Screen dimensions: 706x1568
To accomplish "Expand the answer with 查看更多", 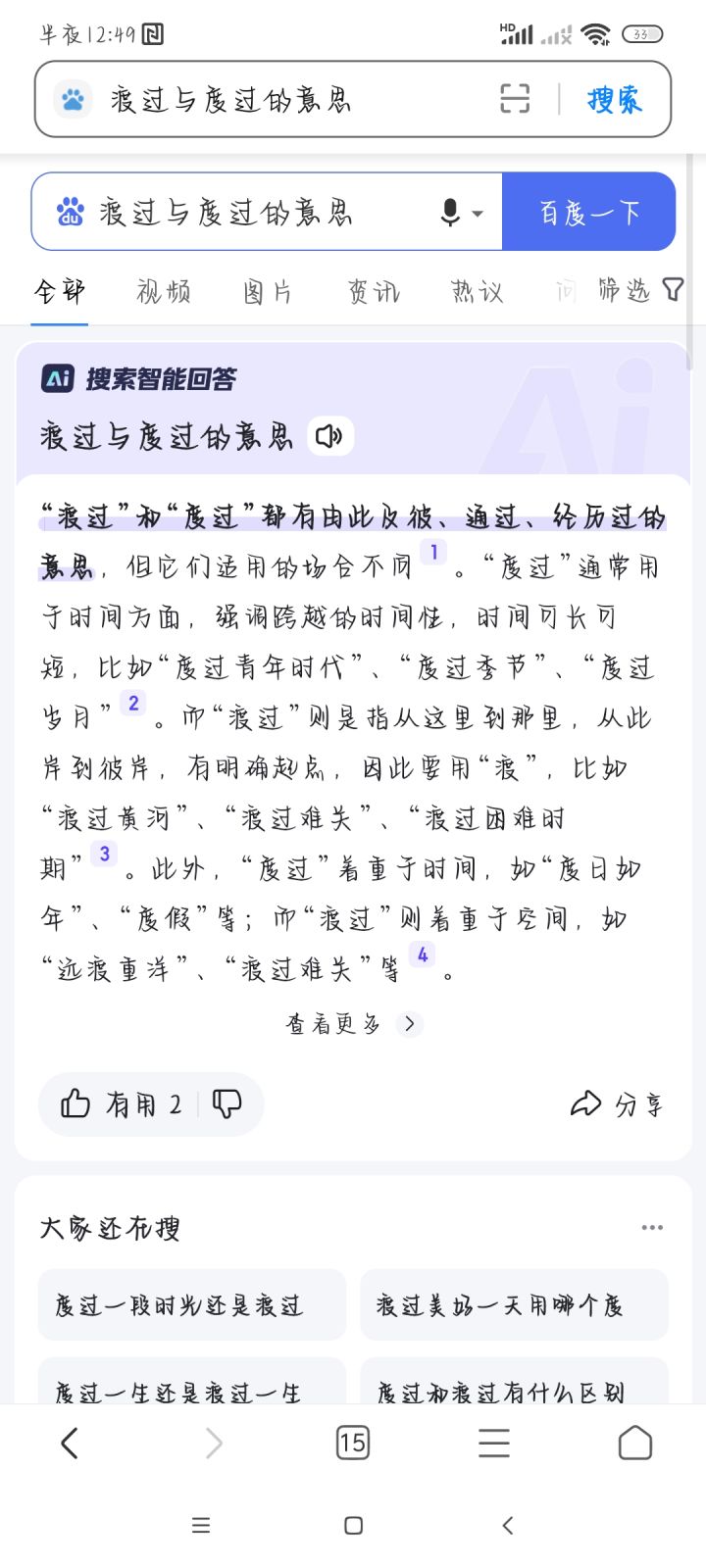I will pyautogui.click(x=353, y=1024).
